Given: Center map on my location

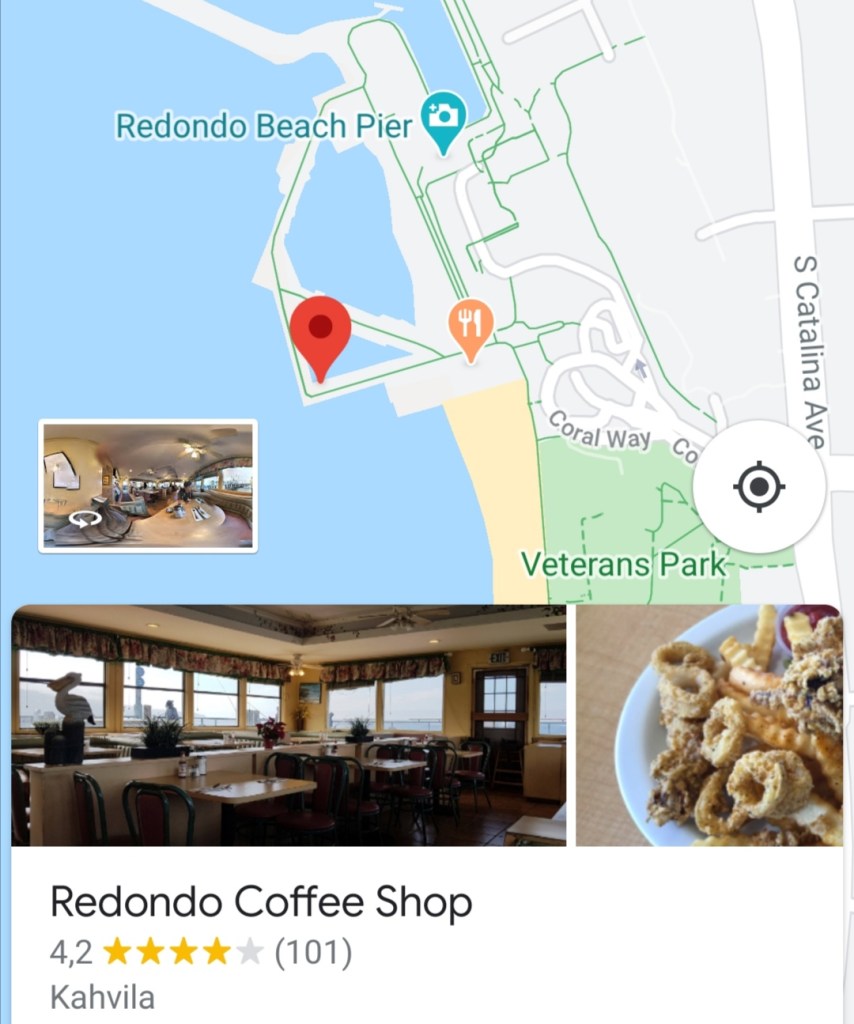Looking at the screenshot, I should [759, 487].
